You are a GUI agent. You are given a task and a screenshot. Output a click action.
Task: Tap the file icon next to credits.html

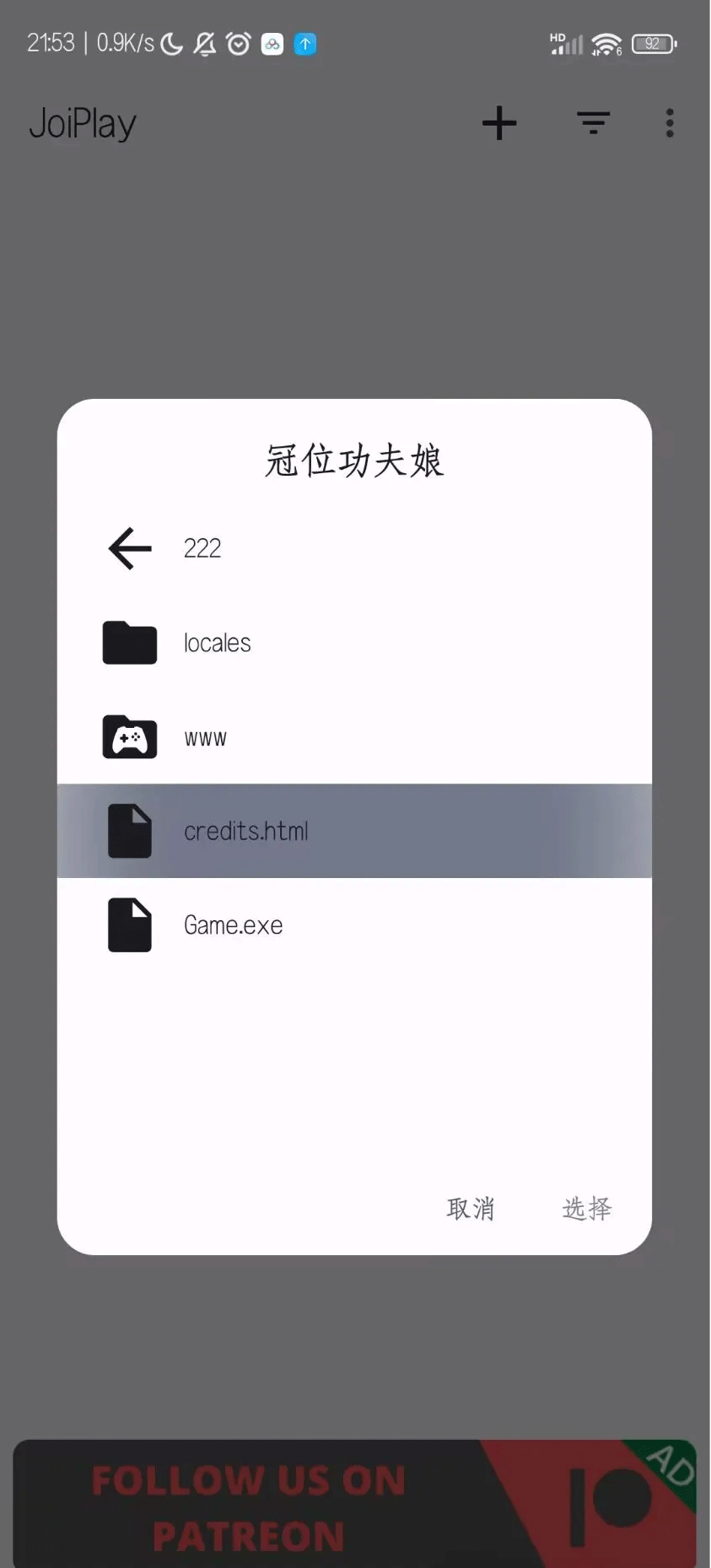coord(130,831)
